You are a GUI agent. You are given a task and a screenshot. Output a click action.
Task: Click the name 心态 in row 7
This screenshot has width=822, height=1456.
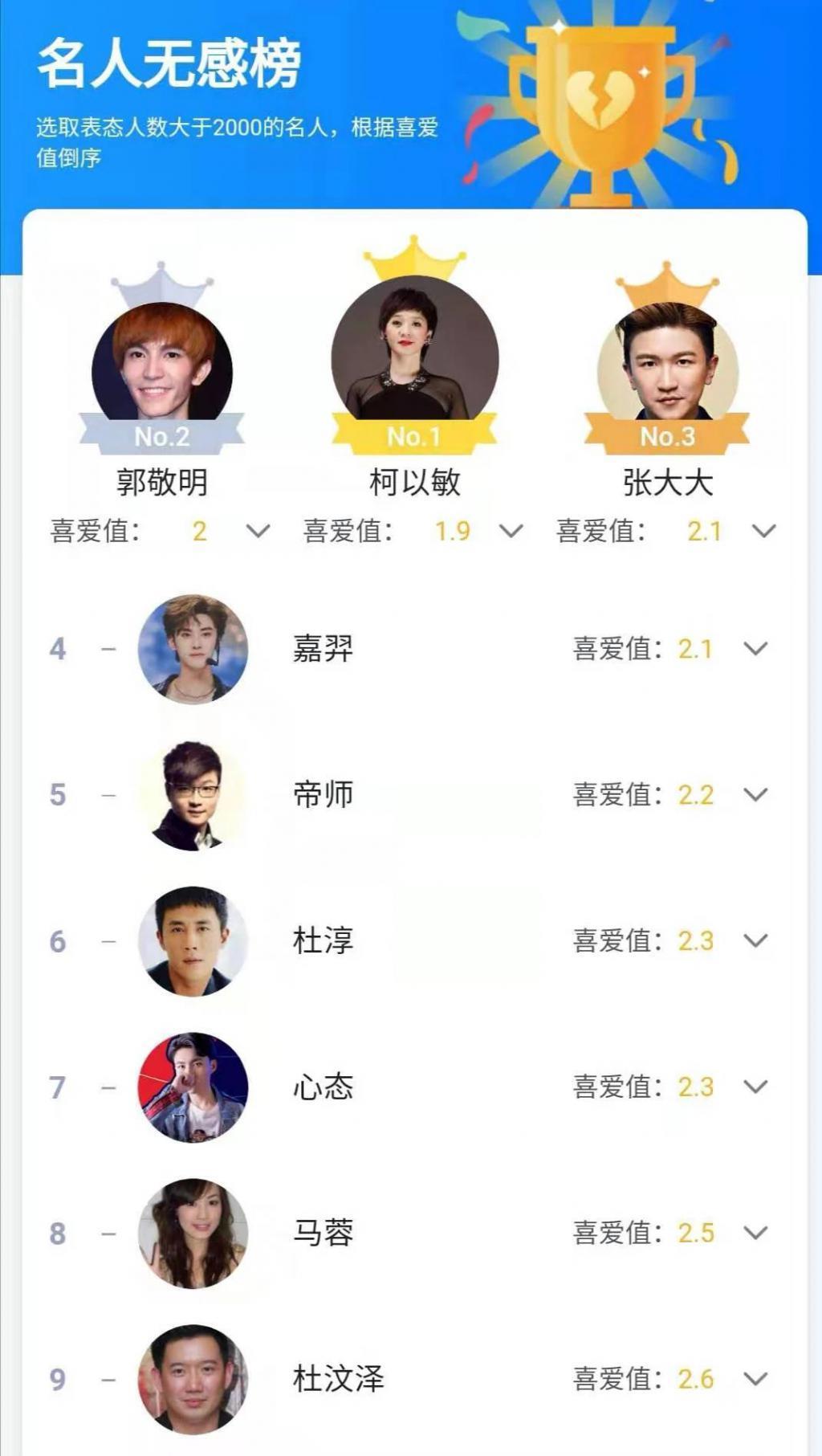point(321,1086)
